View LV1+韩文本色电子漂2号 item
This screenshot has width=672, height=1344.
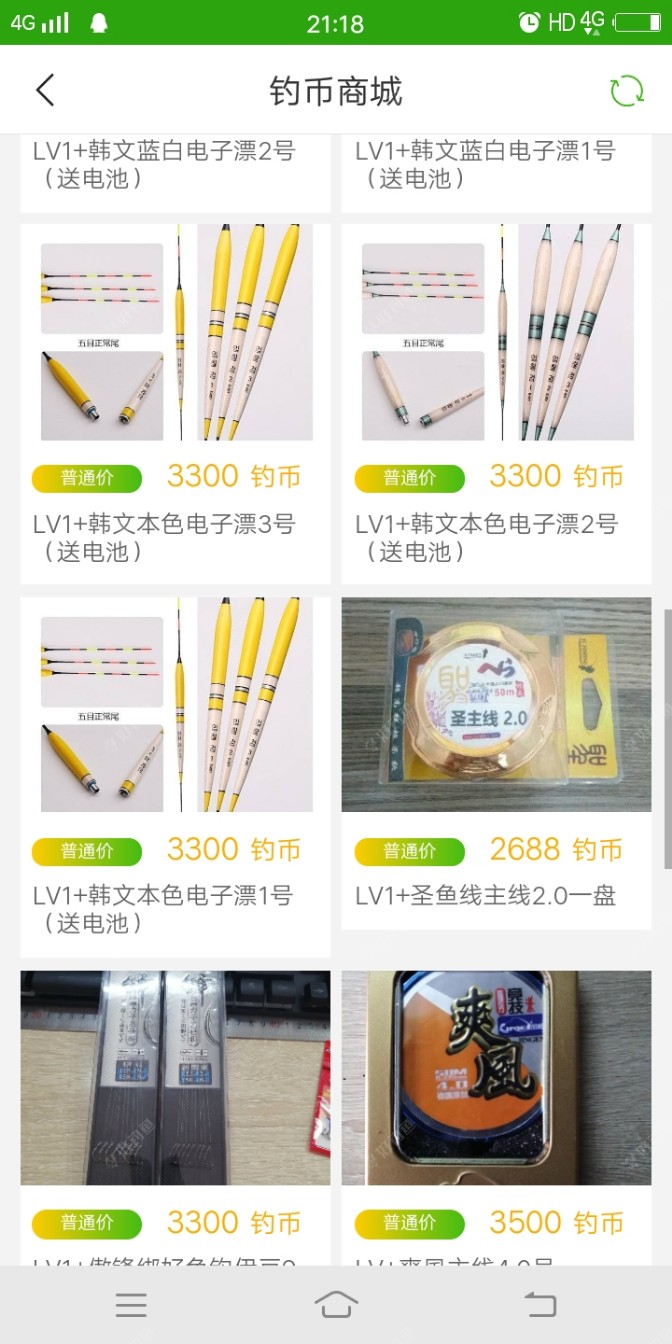(x=496, y=400)
